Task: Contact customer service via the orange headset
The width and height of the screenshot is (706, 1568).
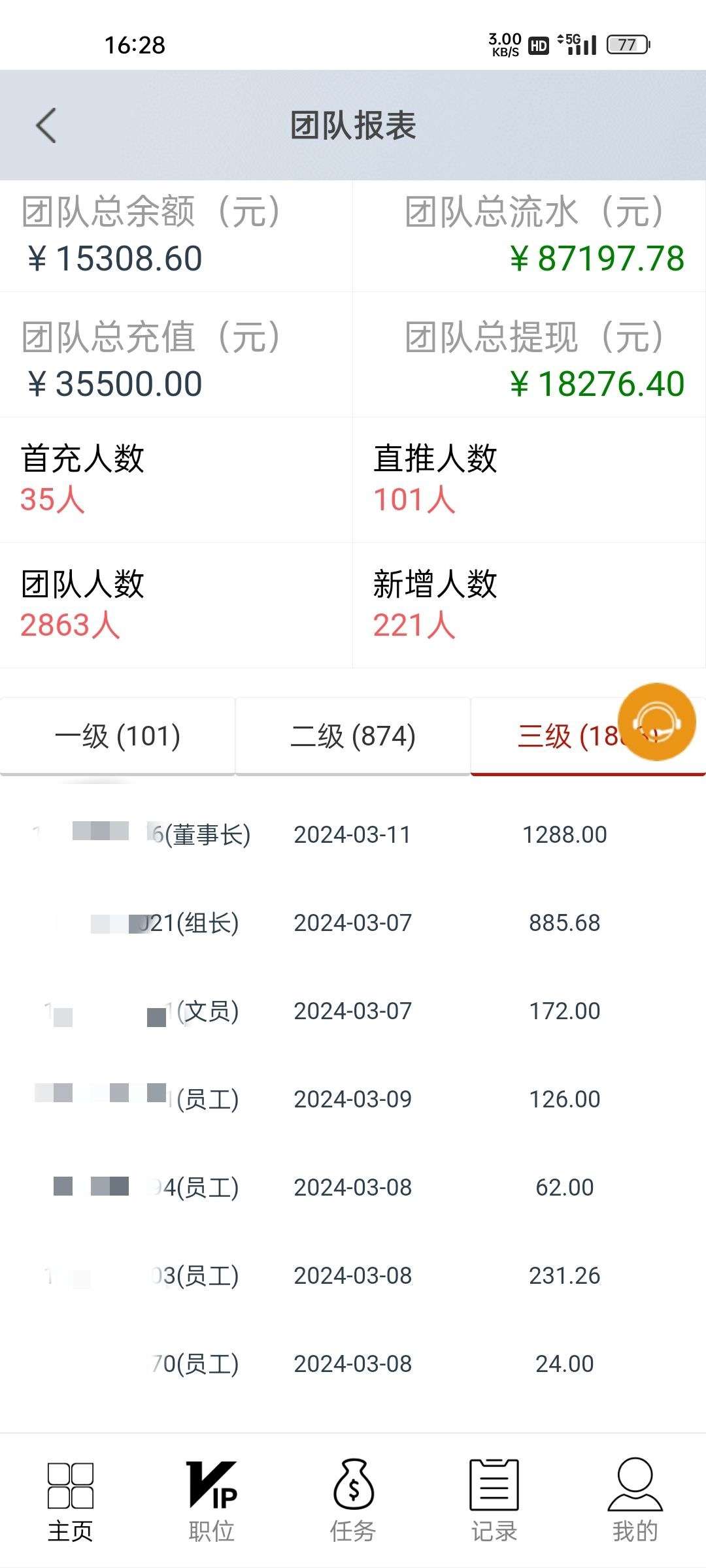Action: coord(656,722)
